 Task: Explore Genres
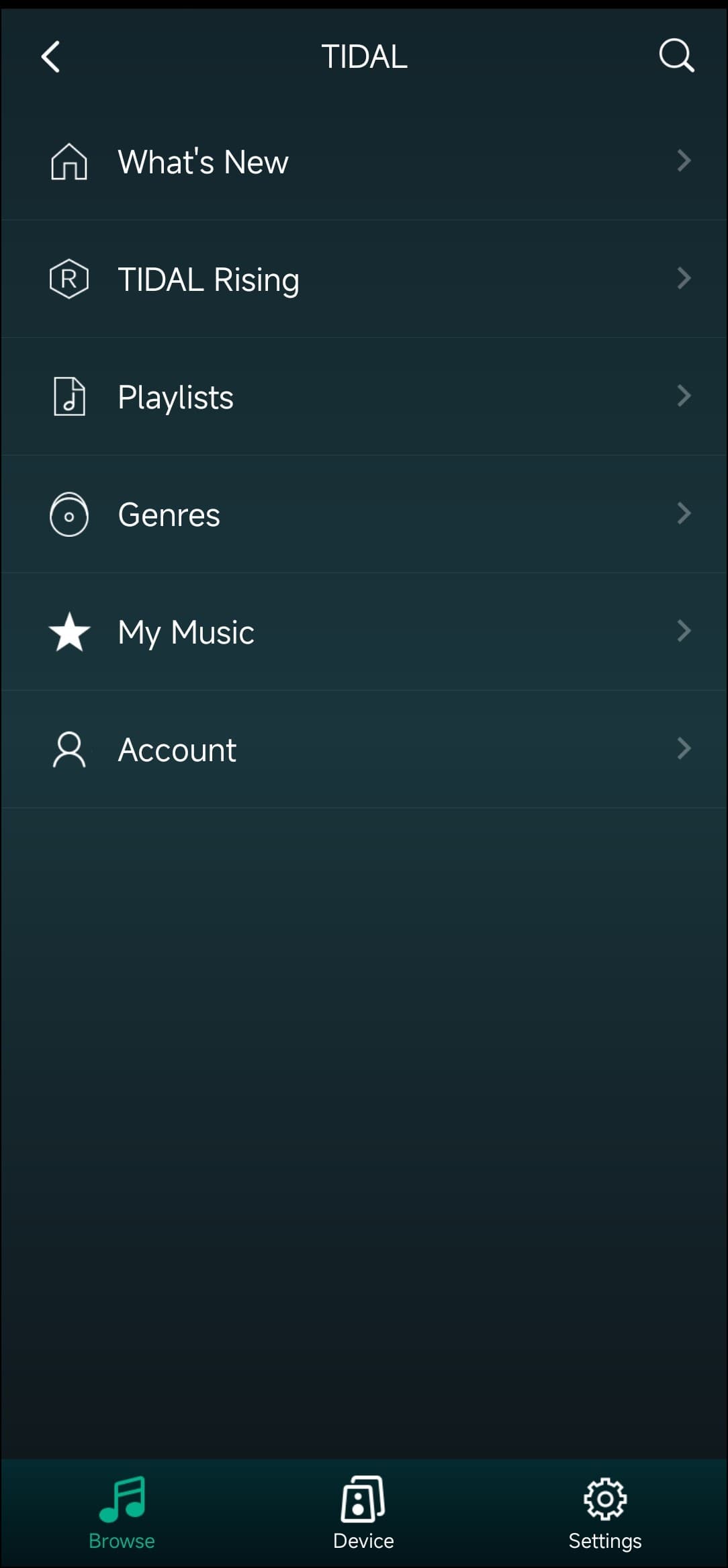363,515
